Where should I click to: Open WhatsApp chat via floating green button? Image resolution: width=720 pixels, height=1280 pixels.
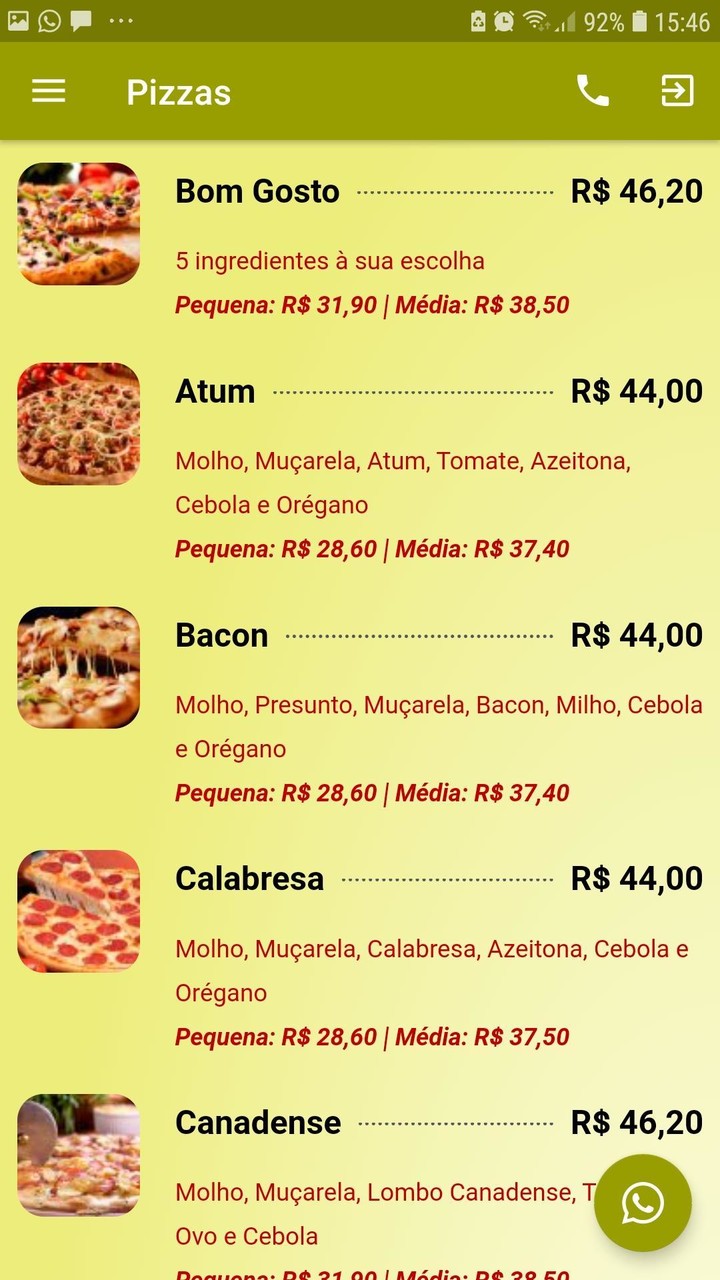click(x=645, y=1205)
